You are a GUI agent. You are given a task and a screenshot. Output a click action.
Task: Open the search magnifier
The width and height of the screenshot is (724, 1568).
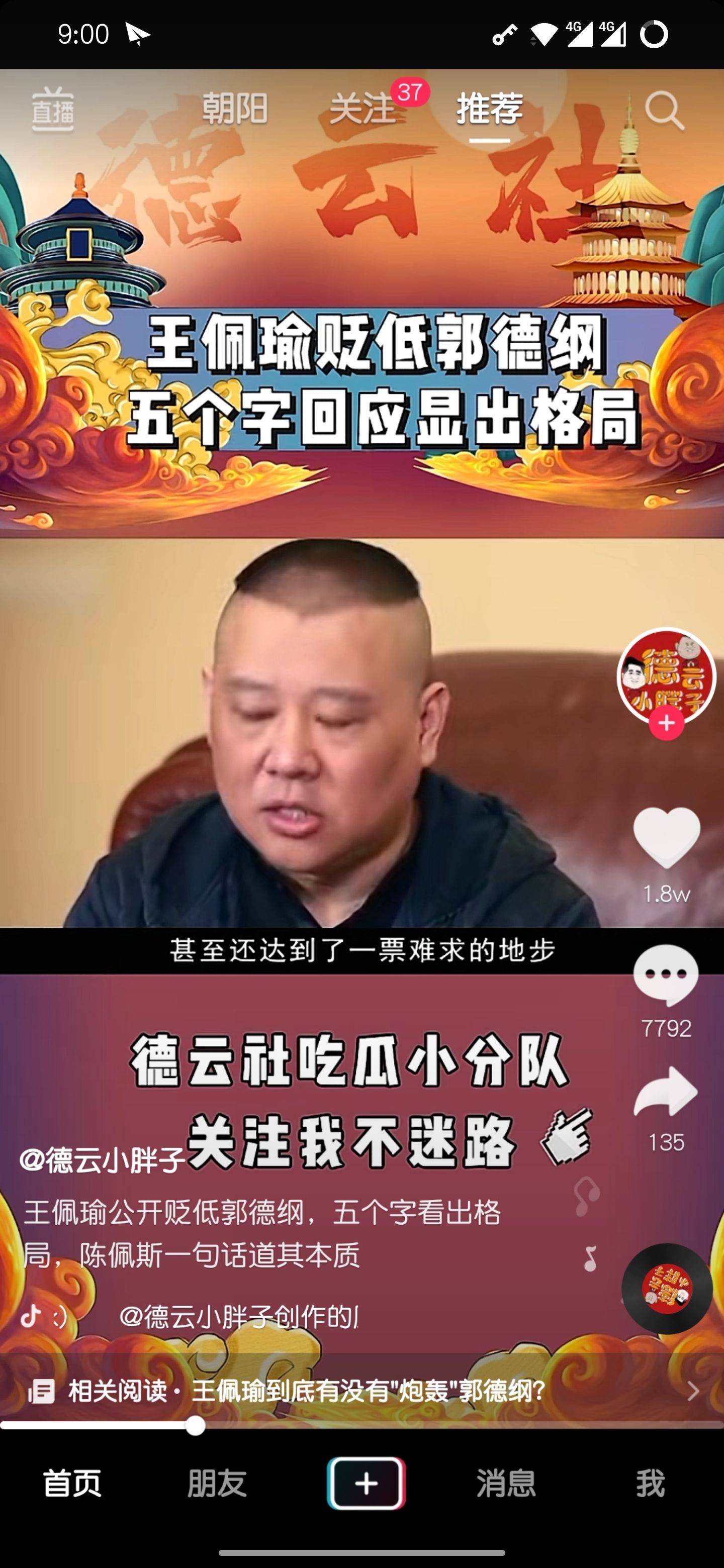[x=664, y=110]
